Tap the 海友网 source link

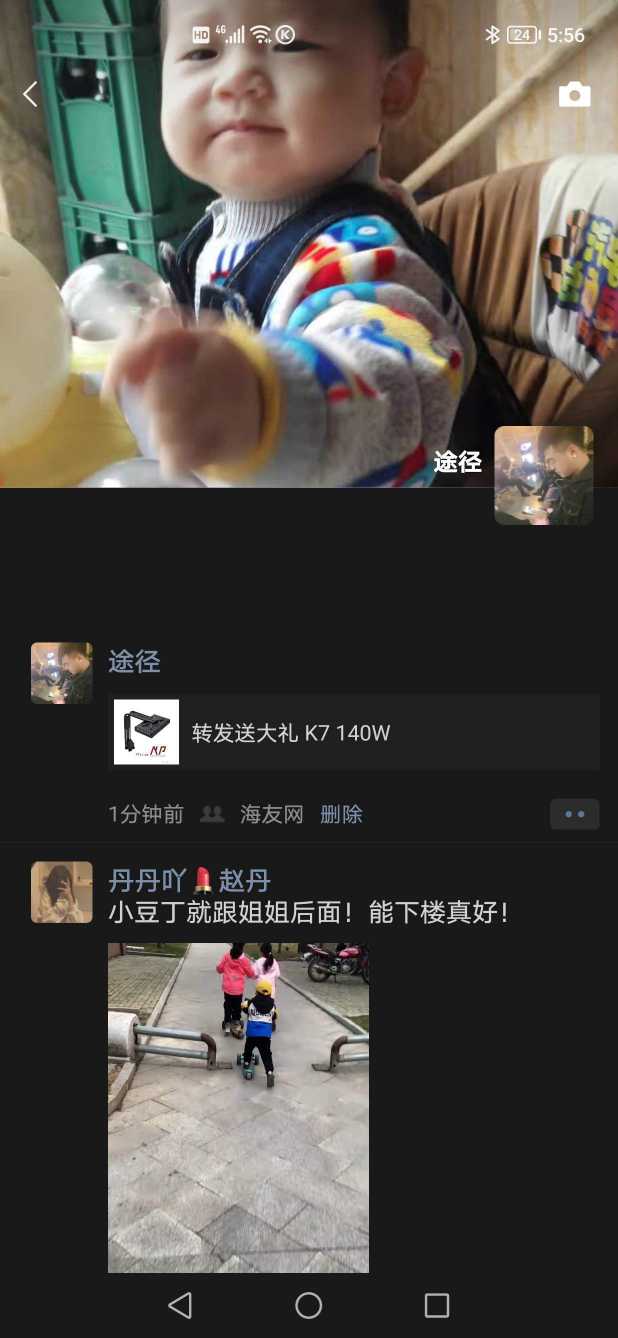(271, 814)
